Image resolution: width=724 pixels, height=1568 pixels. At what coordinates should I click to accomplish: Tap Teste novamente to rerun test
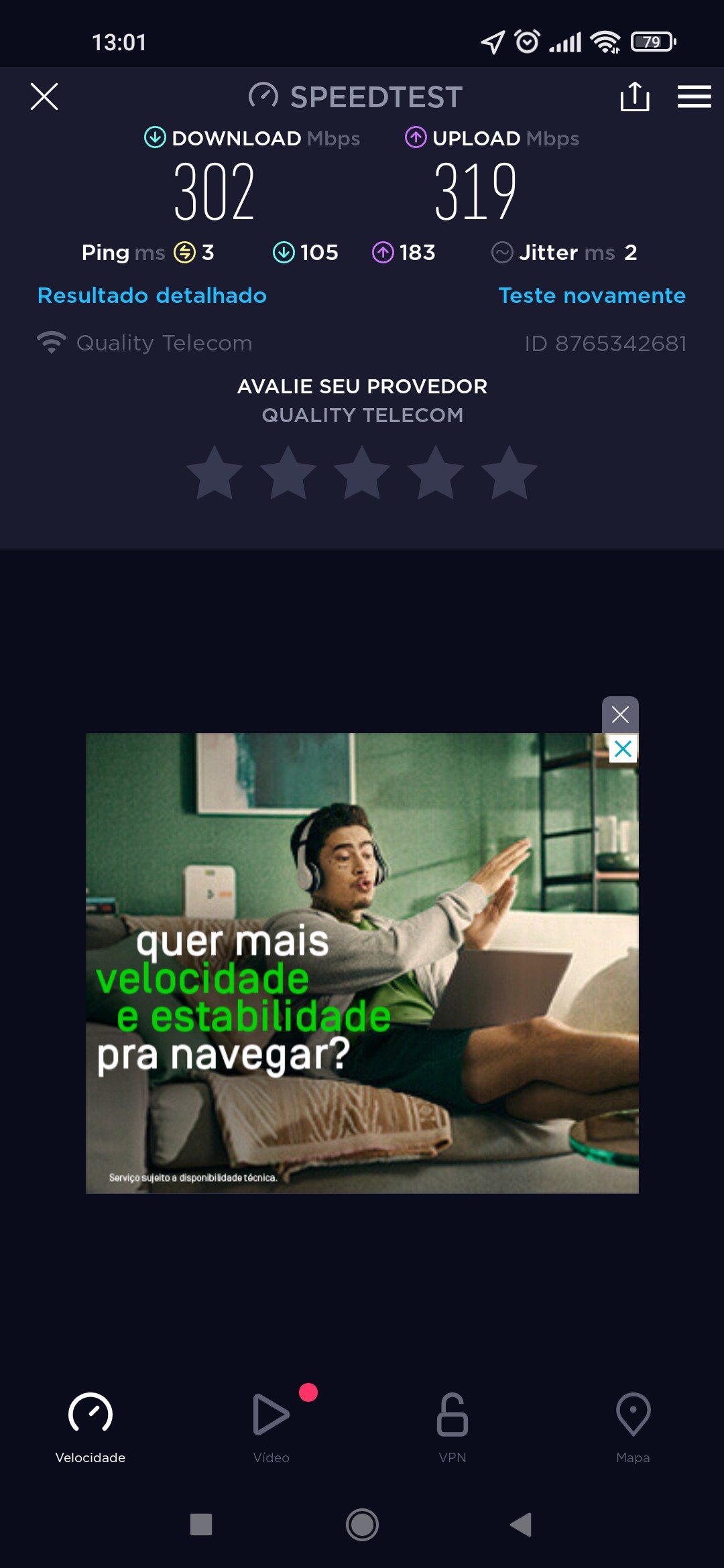[592, 296]
